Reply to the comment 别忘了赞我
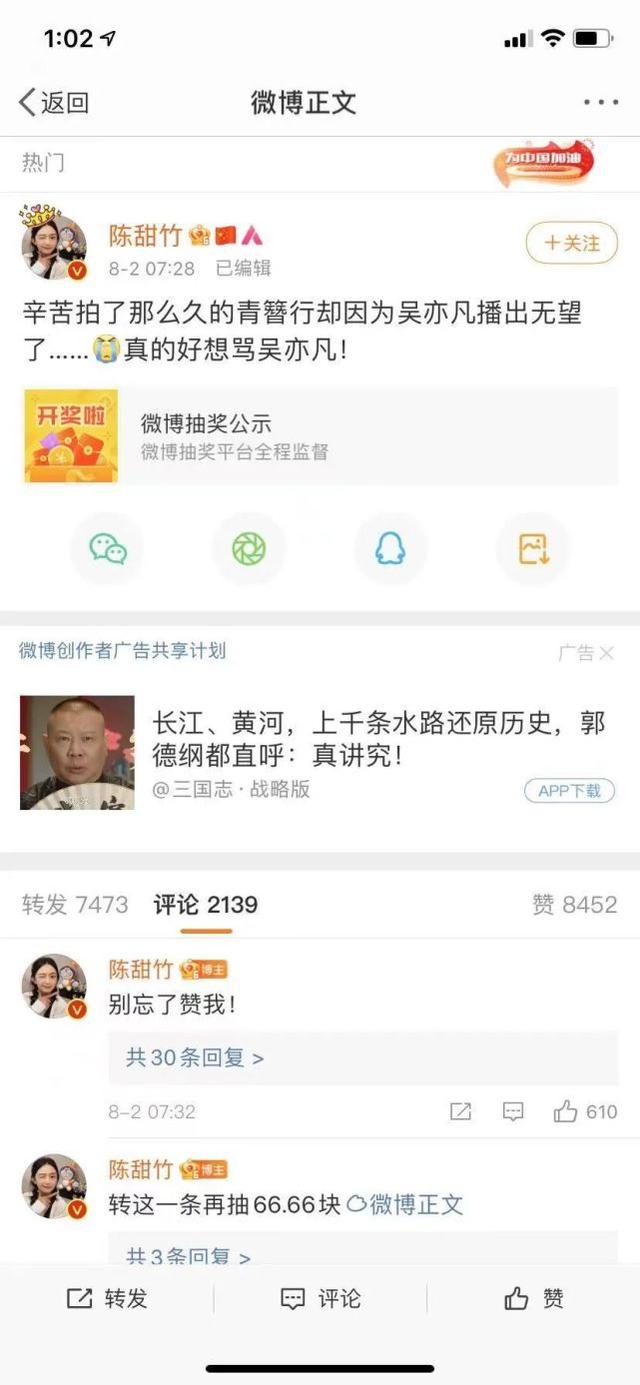 pyautogui.click(x=513, y=1112)
